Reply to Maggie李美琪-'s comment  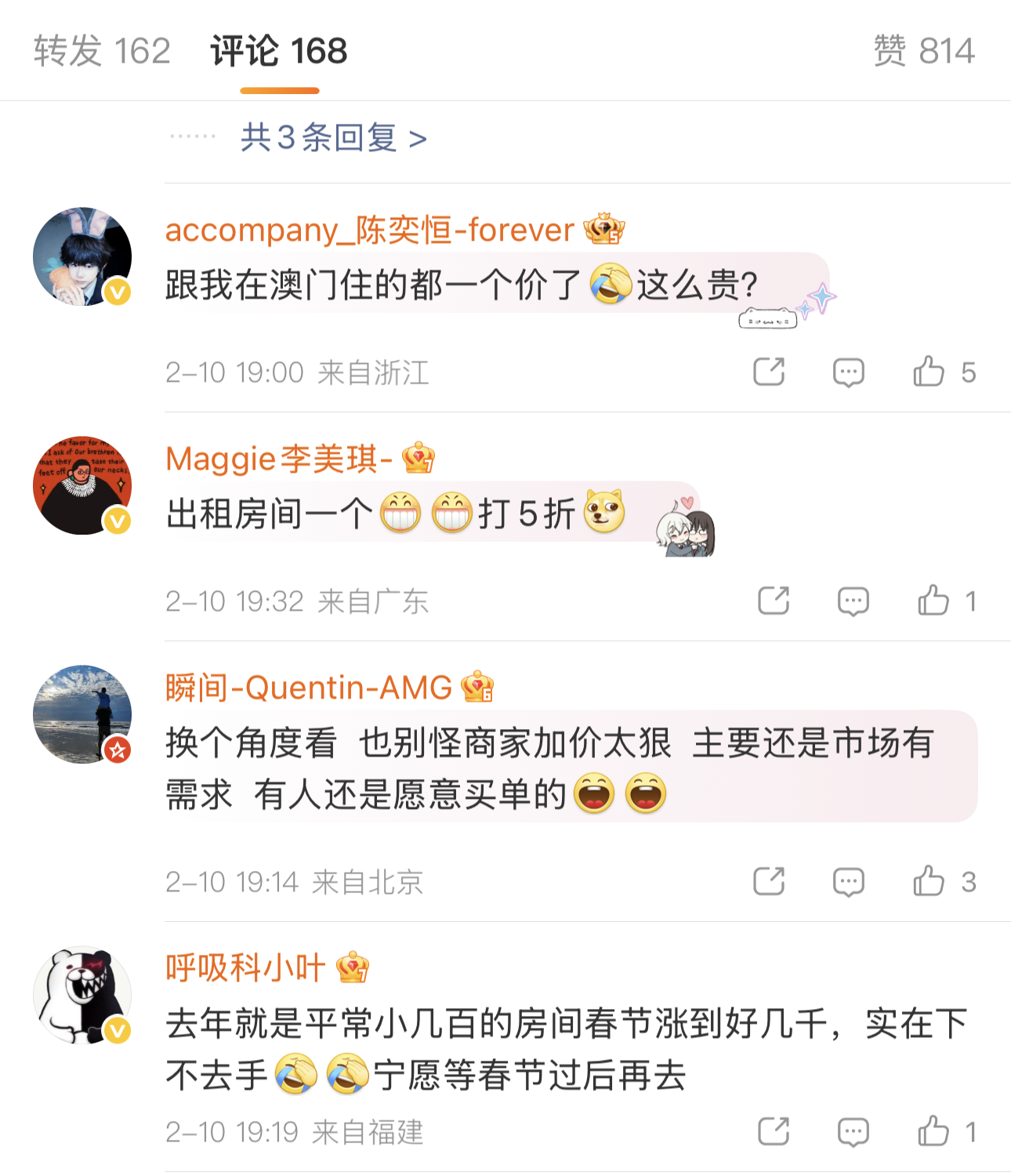[853, 601]
